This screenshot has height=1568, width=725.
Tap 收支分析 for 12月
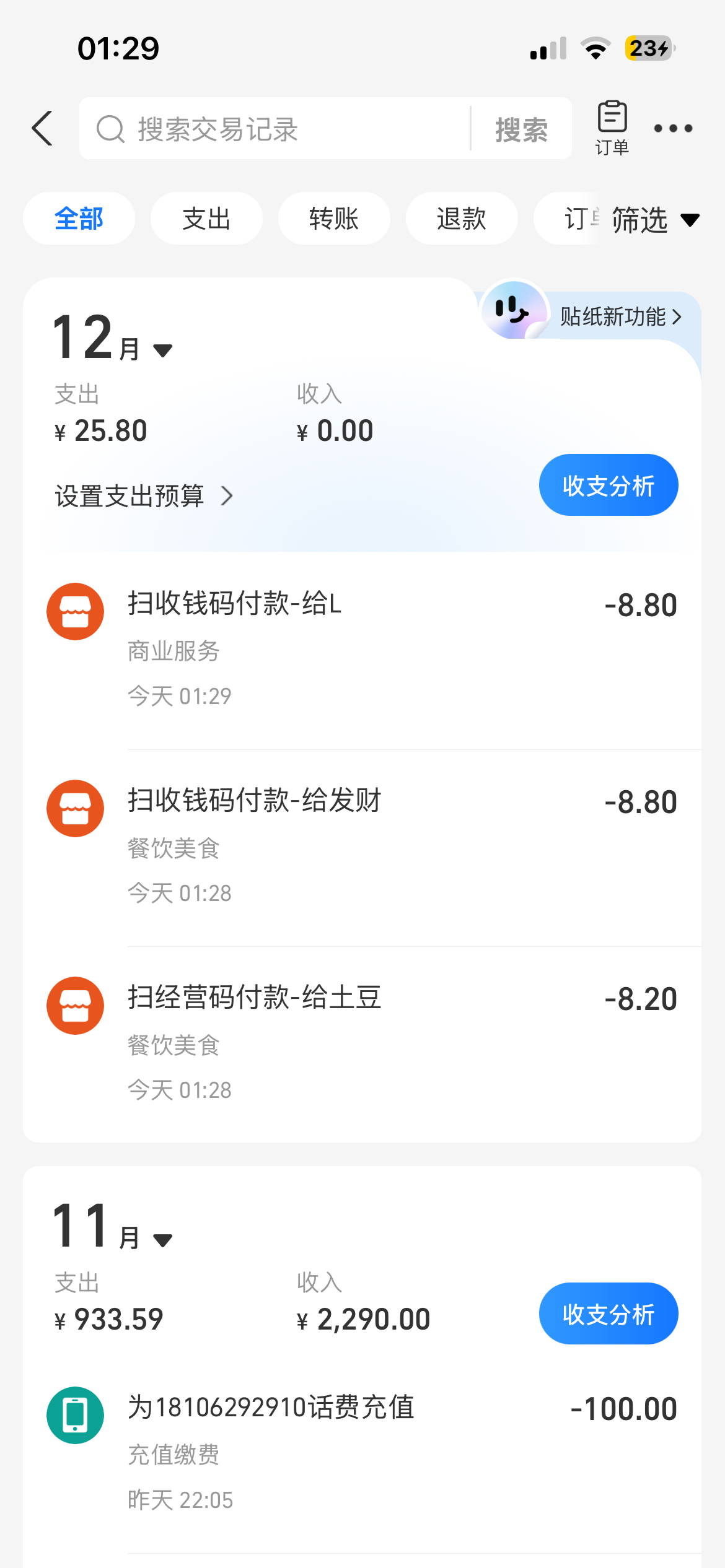pos(608,486)
